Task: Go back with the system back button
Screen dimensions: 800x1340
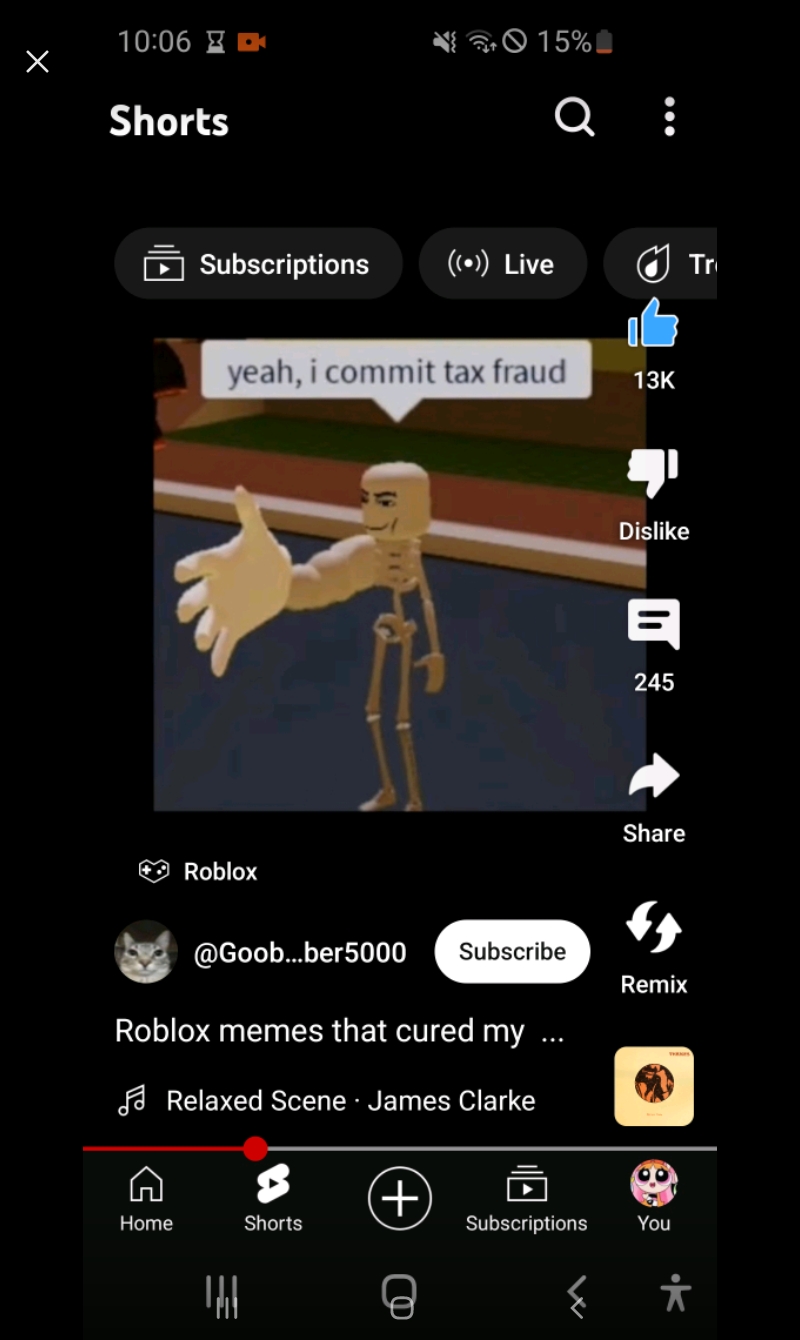Action: pyautogui.click(x=577, y=1295)
